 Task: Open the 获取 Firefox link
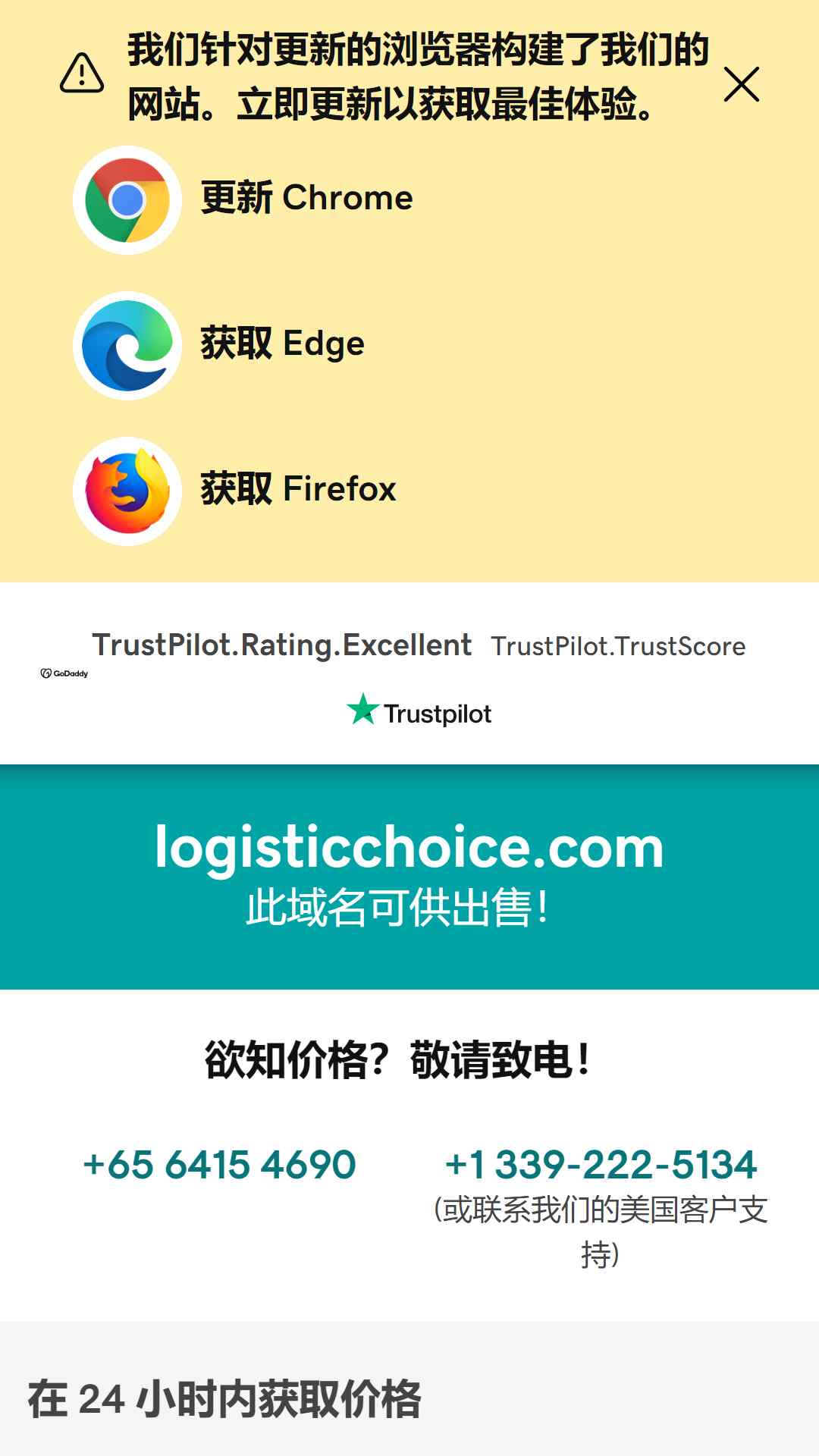tap(298, 490)
